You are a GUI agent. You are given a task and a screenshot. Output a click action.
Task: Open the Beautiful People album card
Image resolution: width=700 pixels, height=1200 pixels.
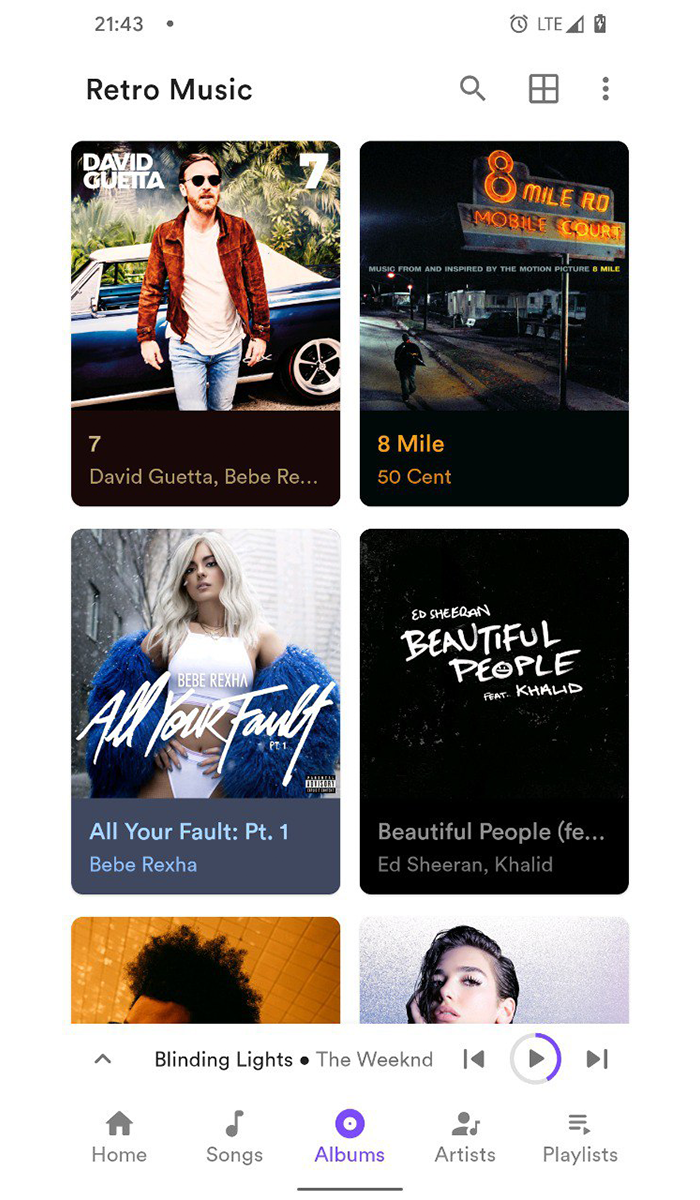click(x=494, y=710)
